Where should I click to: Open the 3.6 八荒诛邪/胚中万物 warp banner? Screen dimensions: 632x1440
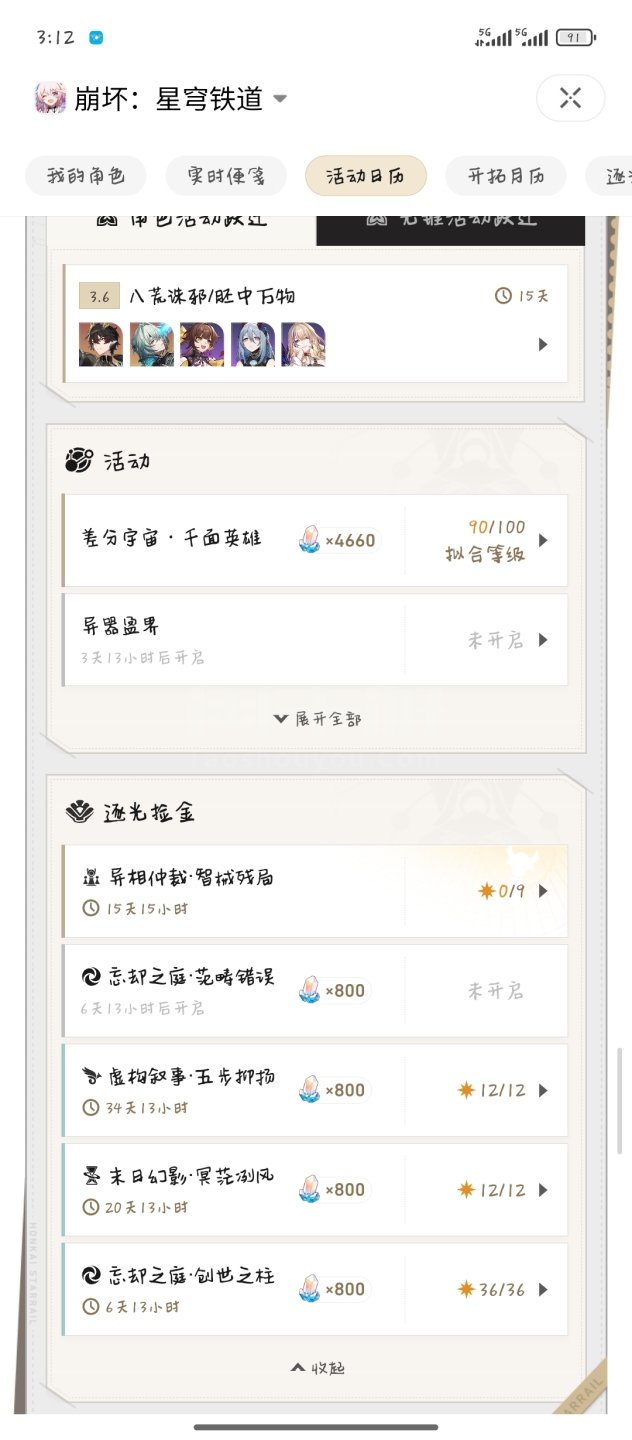pos(315,323)
